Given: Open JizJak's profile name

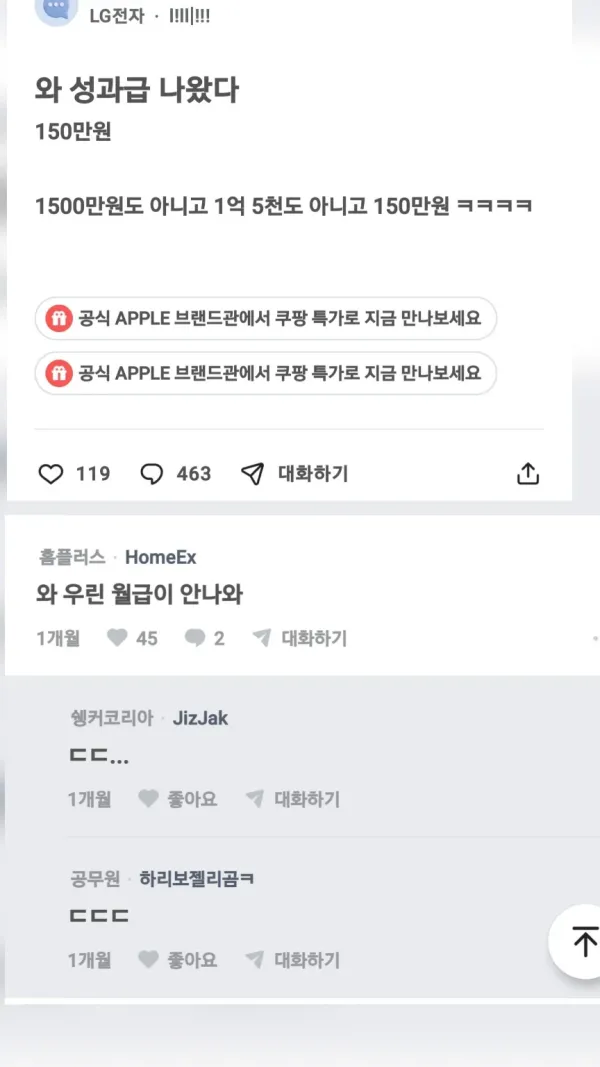Looking at the screenshot, I should [201, 719].
